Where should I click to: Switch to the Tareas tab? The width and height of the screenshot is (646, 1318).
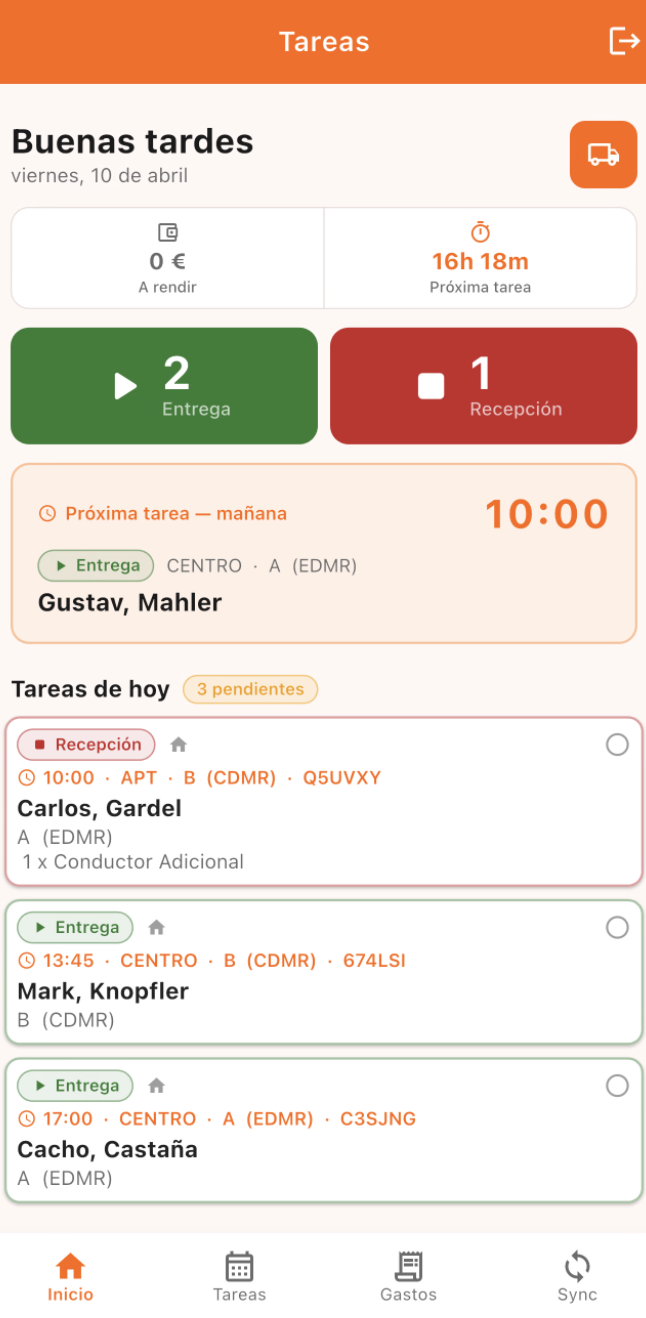click(239, 1277)
